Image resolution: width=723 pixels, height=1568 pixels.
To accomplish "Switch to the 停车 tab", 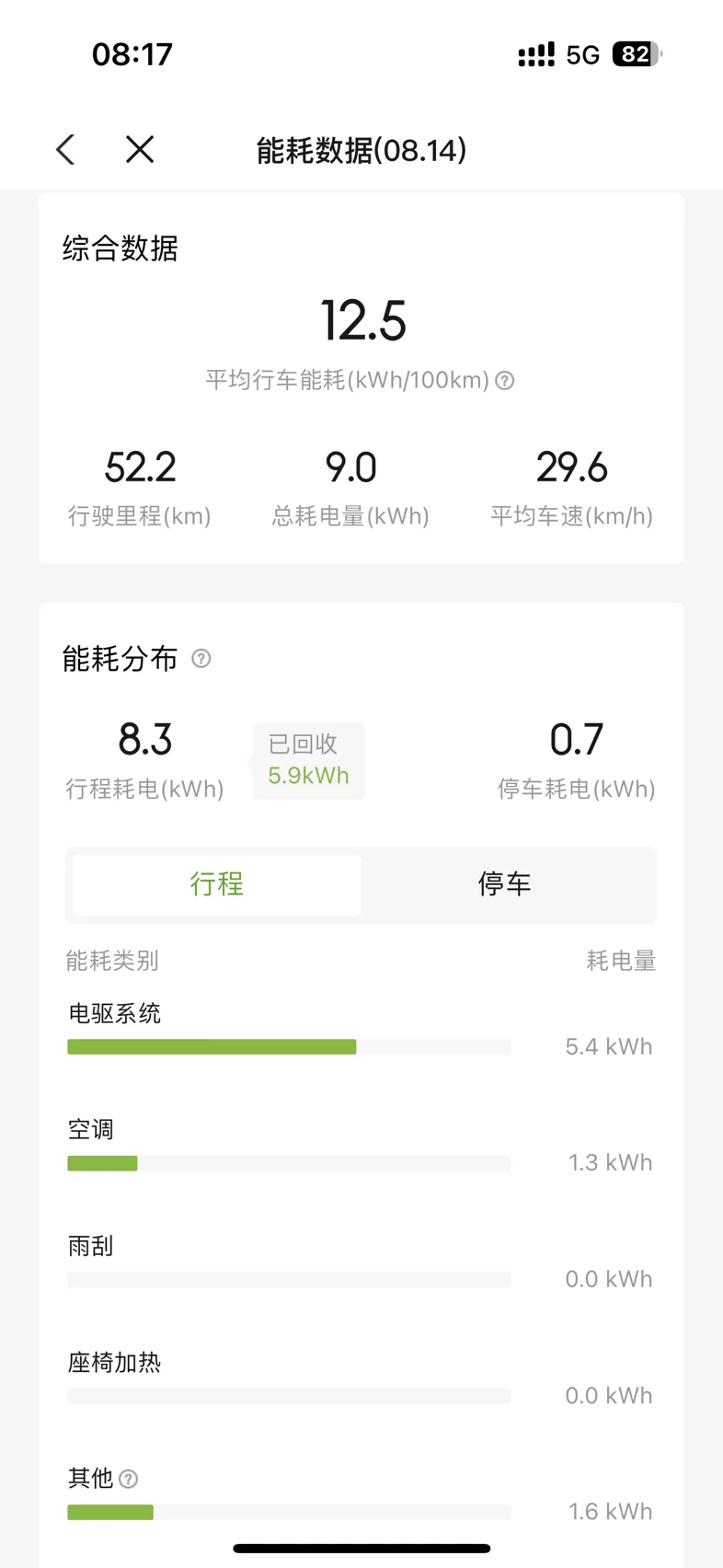I will pos(505,884).
